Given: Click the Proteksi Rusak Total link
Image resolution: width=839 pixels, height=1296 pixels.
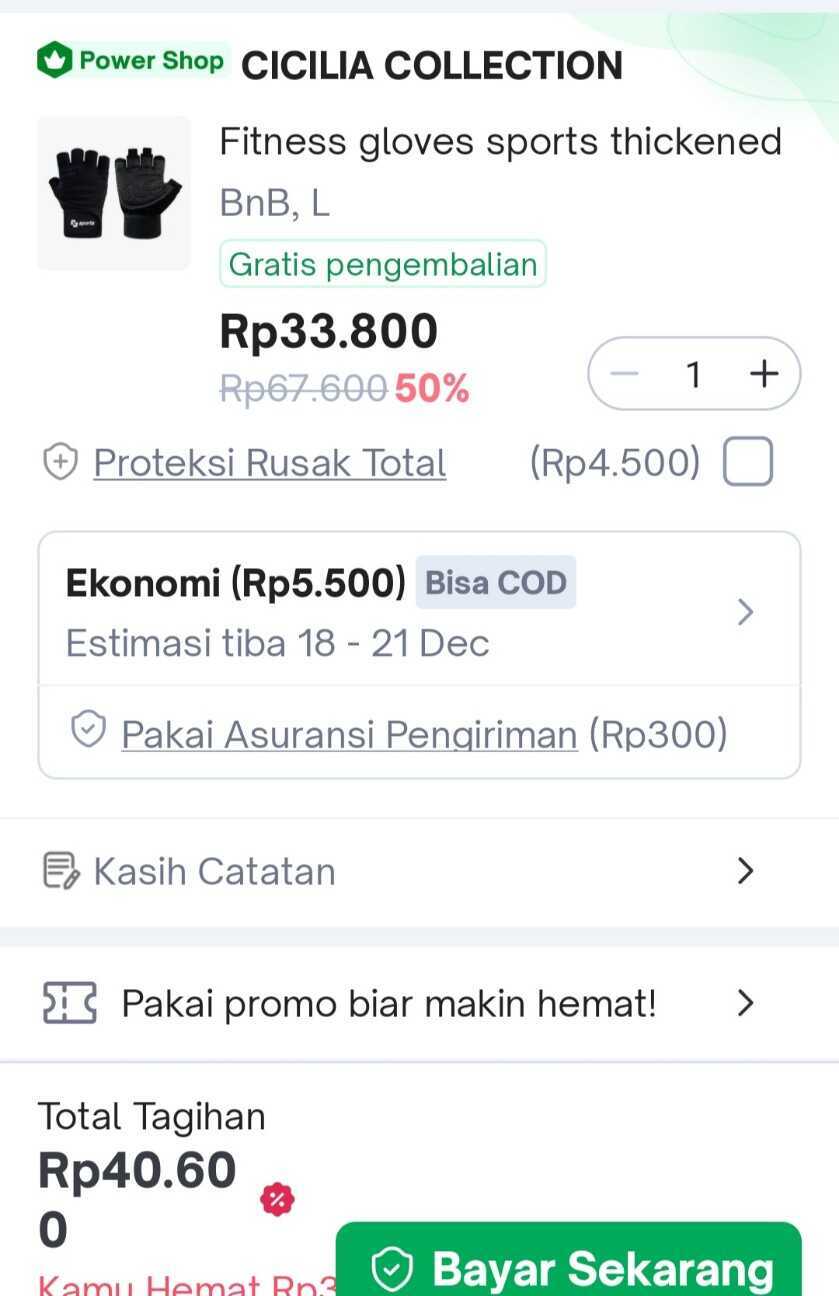Looking at the screenshot, I should pyautogui.click(x=269, y=462).
